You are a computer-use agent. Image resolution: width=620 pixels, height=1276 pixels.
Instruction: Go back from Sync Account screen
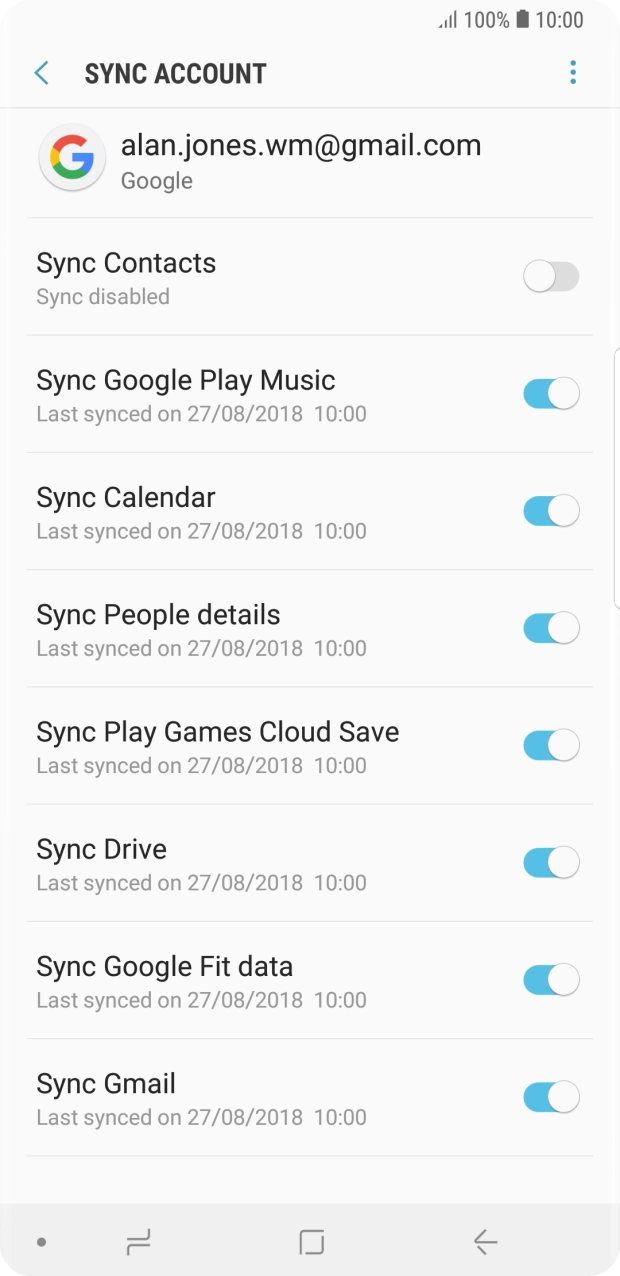[42, 73]
